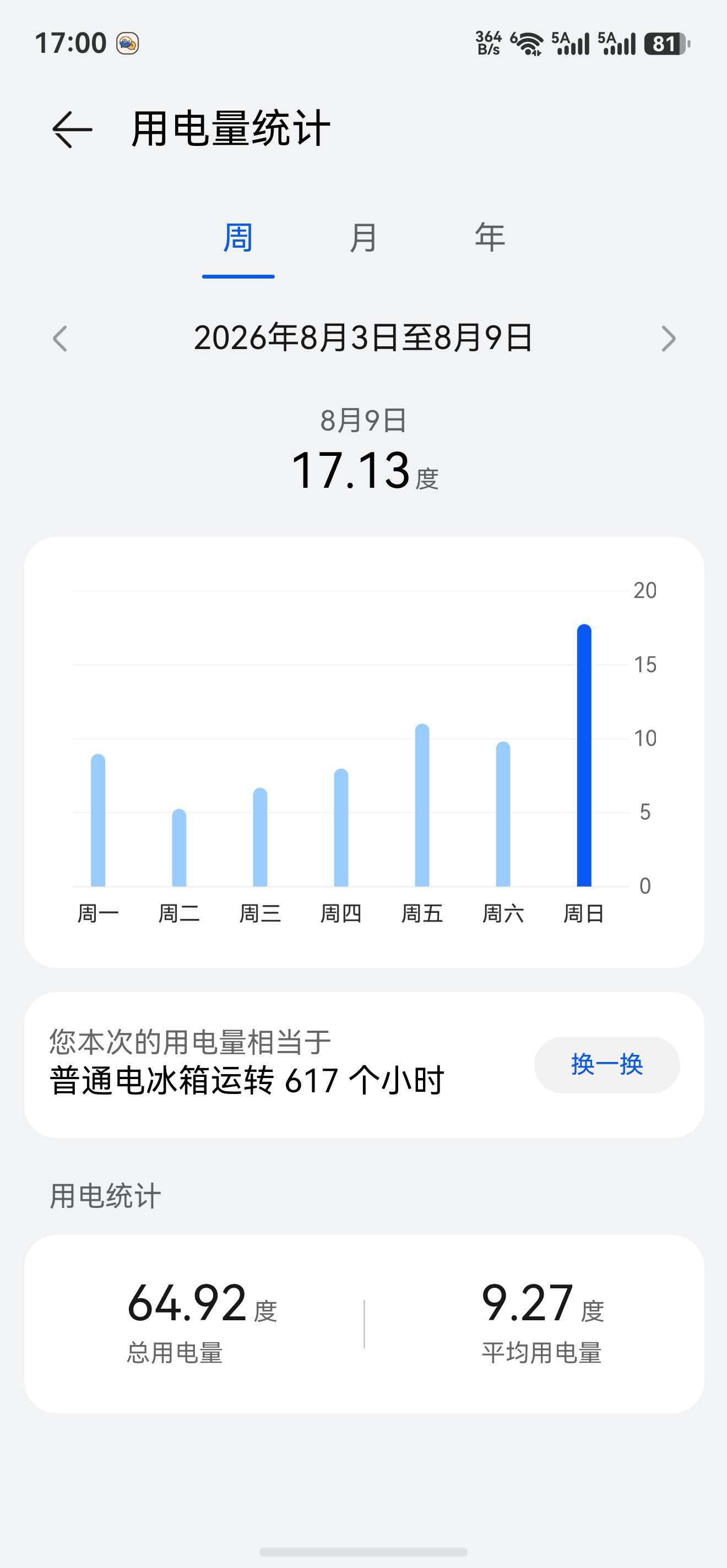The width and height of the screenshot is (727, 1568).
Task: Select the 周五 bar in chart
Action: tap(422, 805)
